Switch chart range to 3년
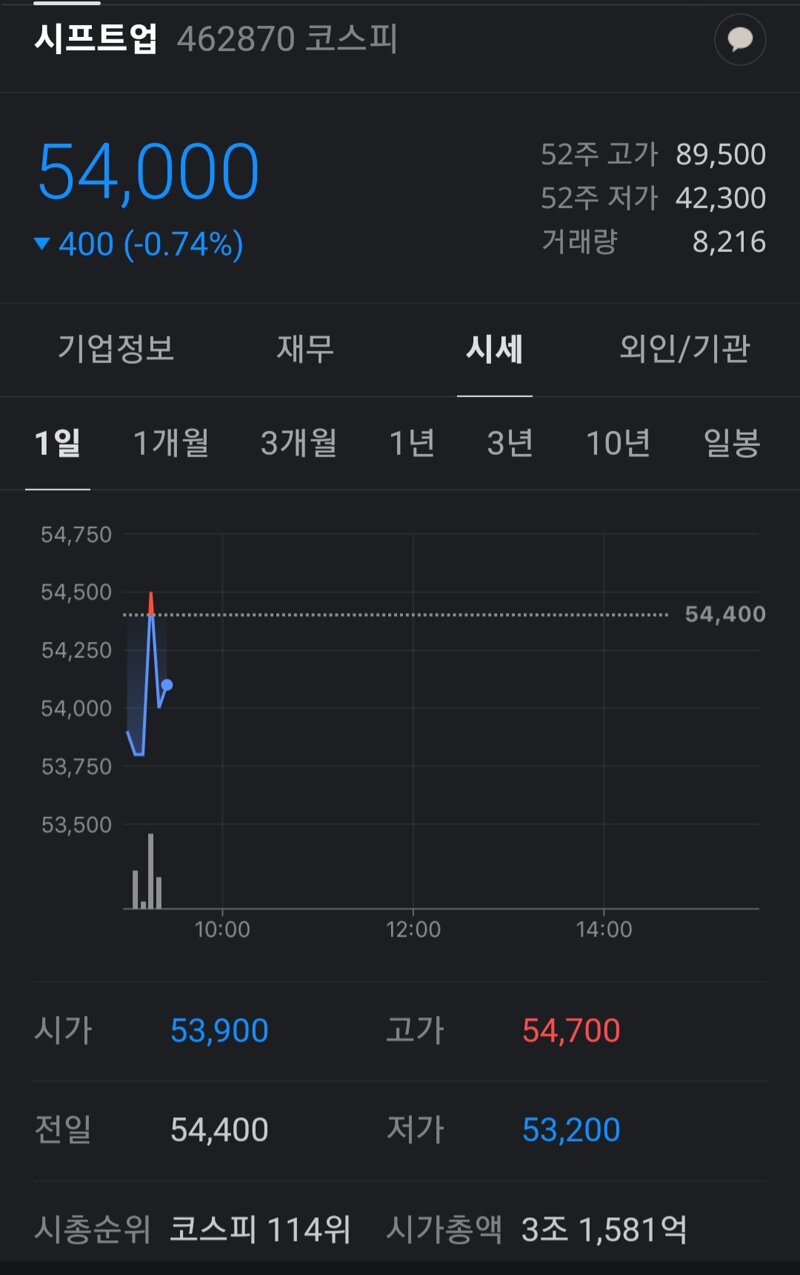800x1275 pixels. 510,442
